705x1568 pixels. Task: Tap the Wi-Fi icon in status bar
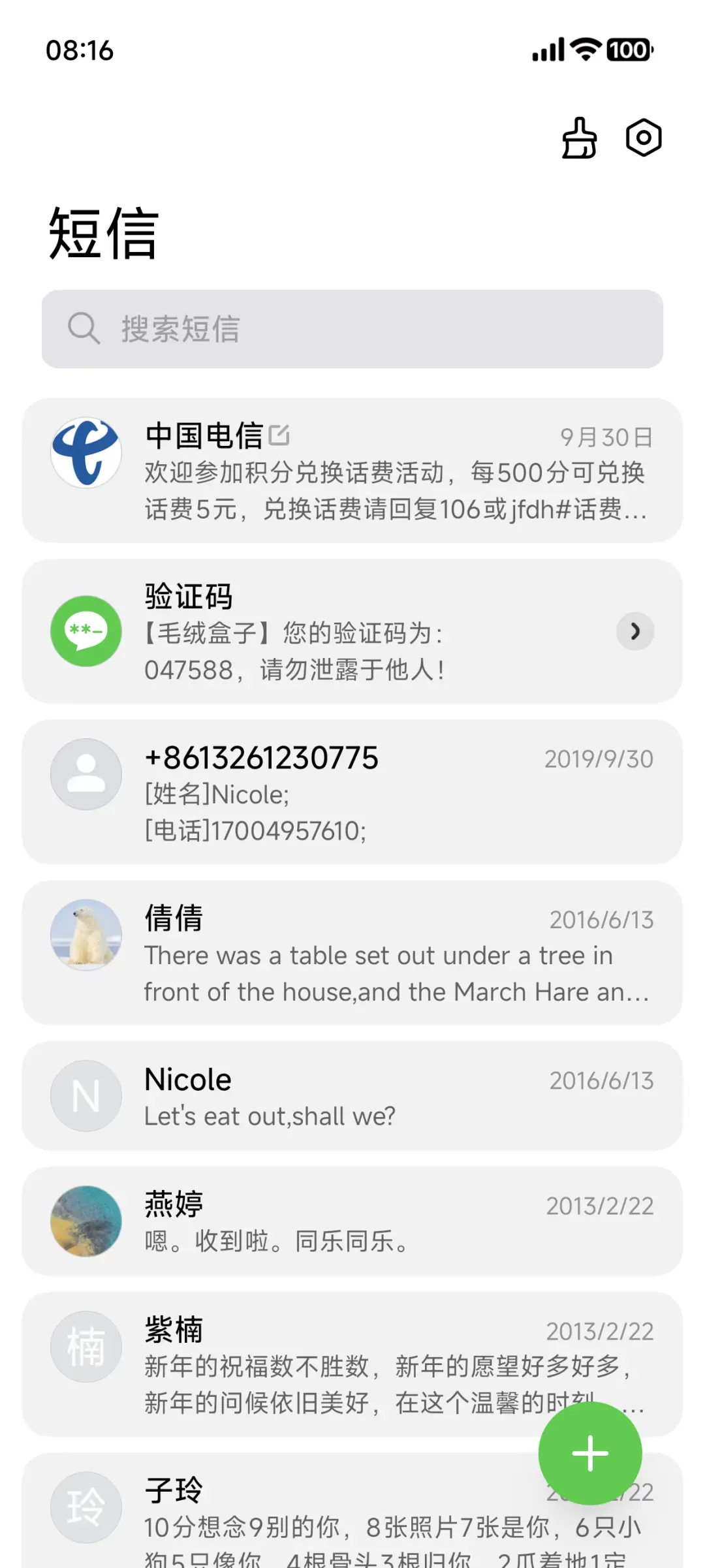586,50
